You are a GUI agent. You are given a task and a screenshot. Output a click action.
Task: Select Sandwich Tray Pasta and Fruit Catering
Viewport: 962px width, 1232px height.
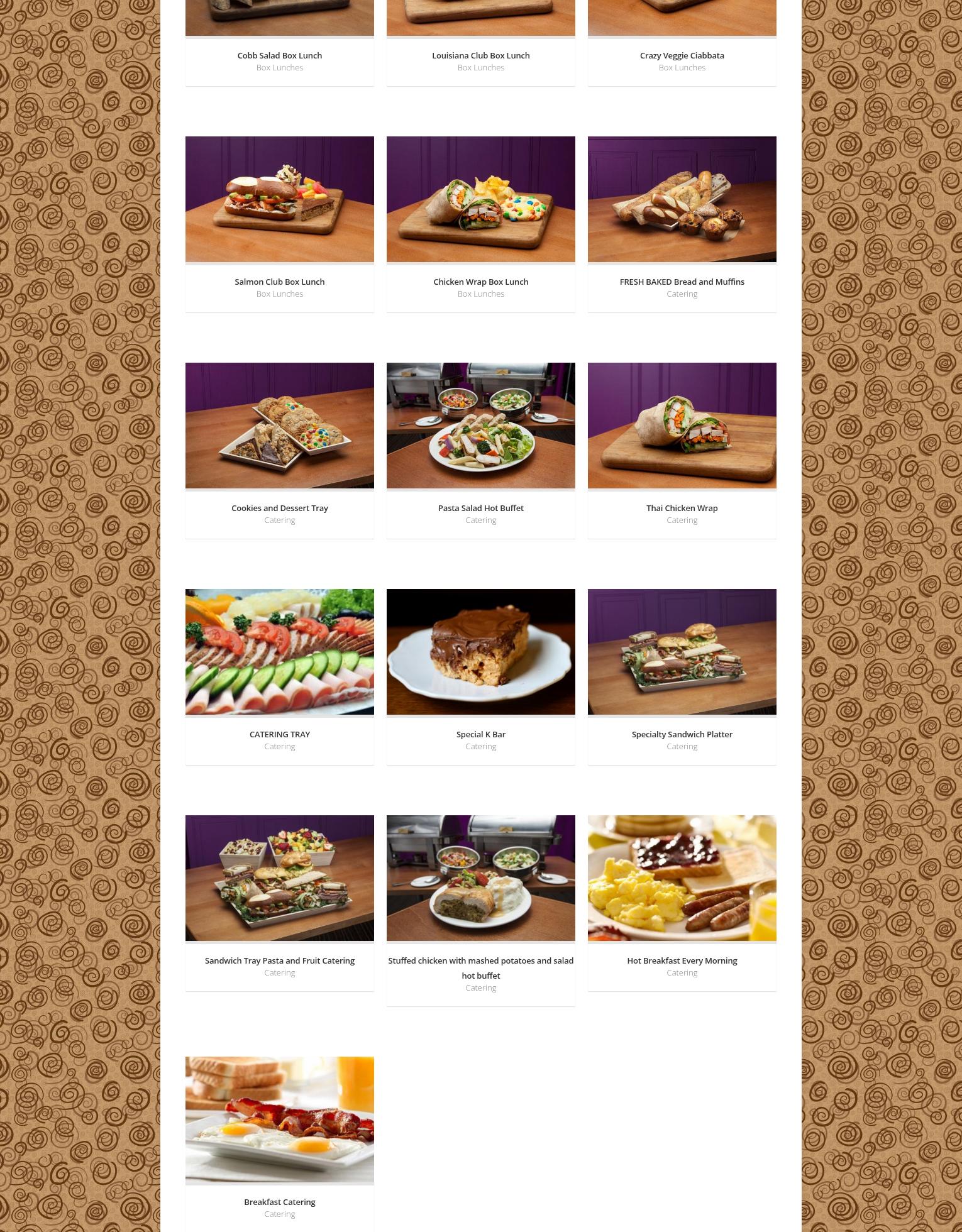point(279,960)
